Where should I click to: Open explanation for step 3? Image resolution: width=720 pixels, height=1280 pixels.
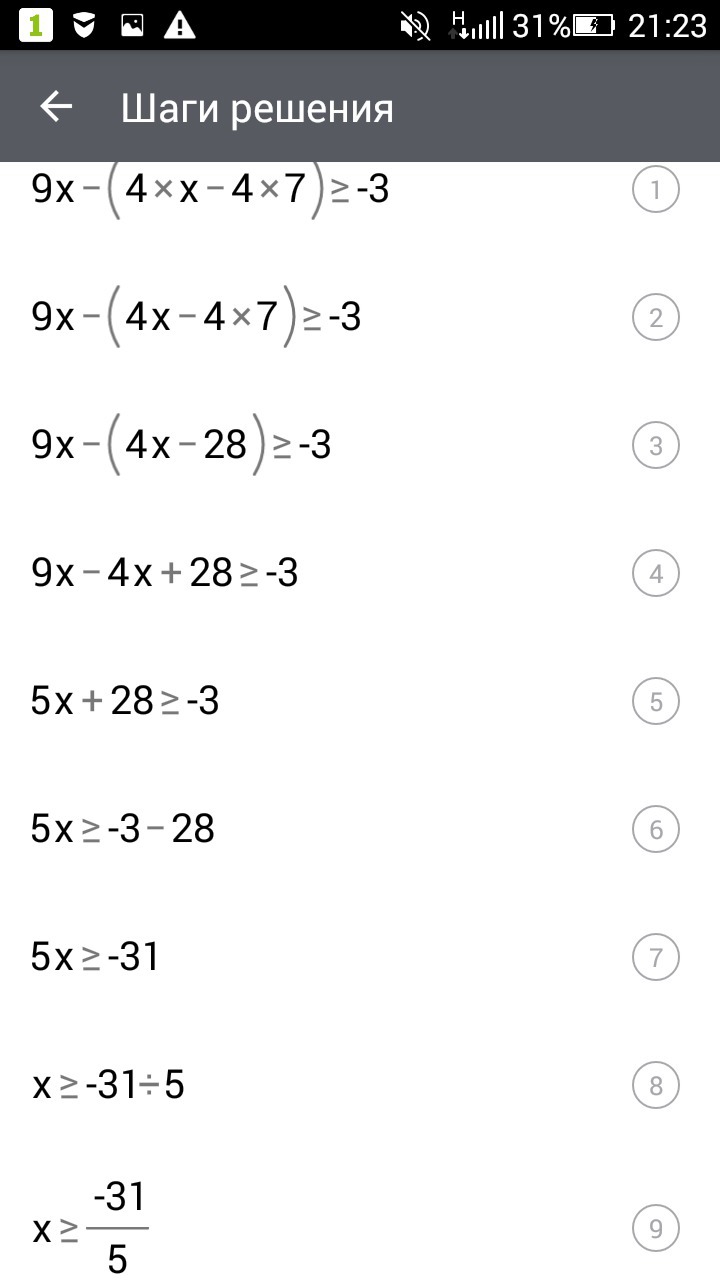point(656,446)
